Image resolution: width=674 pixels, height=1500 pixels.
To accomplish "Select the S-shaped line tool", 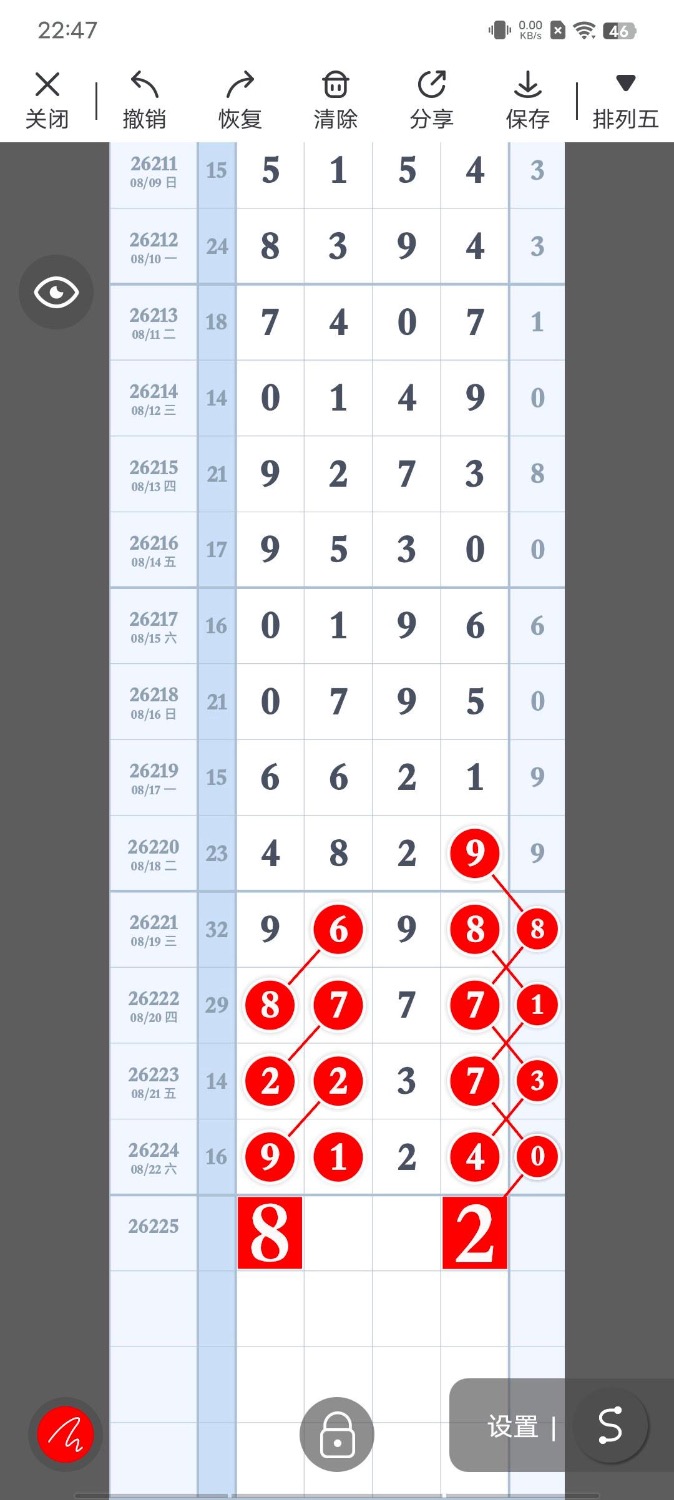I will (x=611, y=1425).
